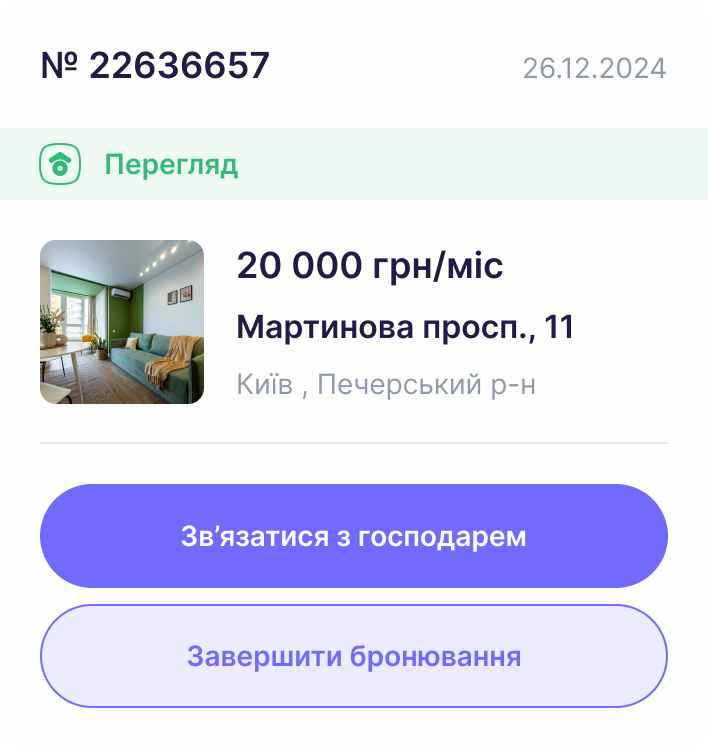Tap Зв'язатися з господарем button

click(x=353, y=536)
